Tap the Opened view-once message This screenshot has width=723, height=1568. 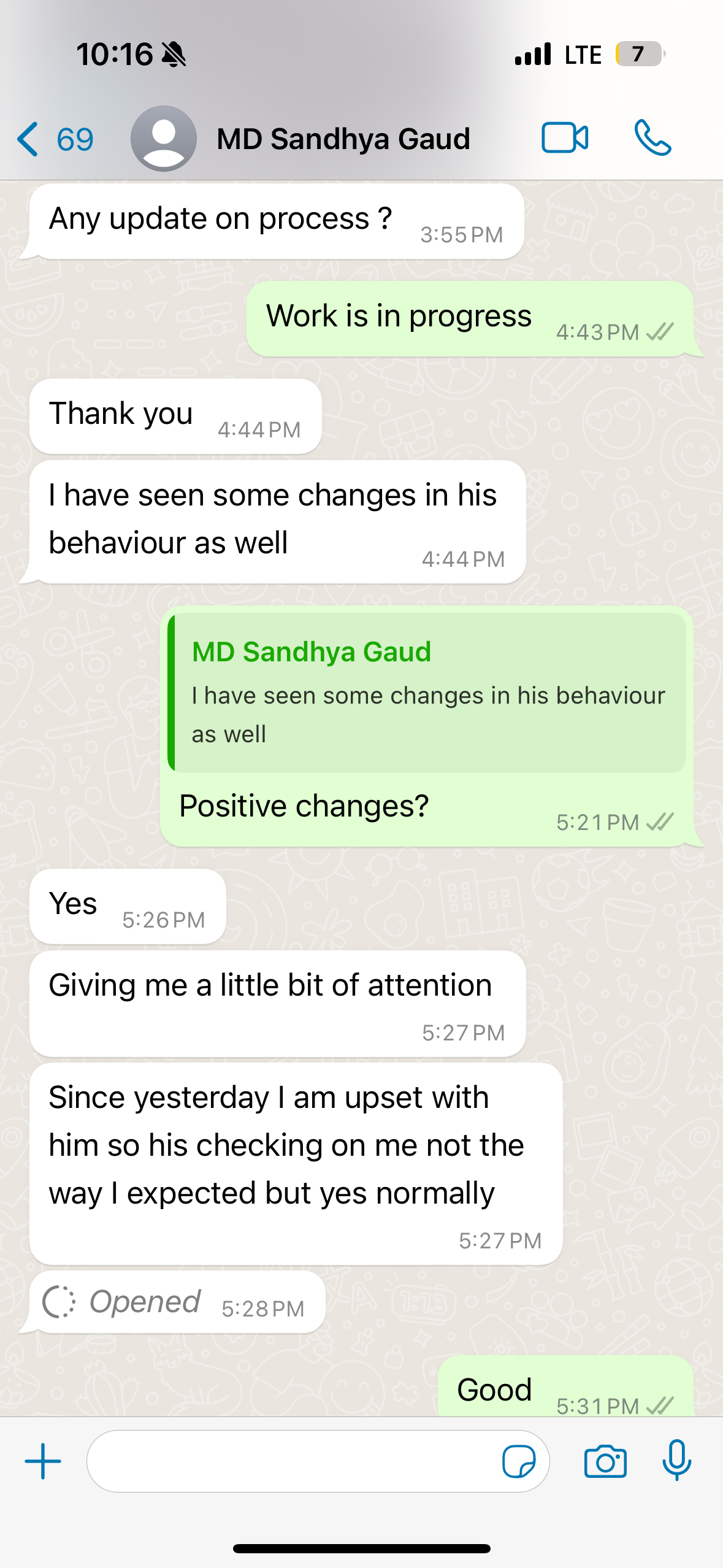[x=145, y=1302]
